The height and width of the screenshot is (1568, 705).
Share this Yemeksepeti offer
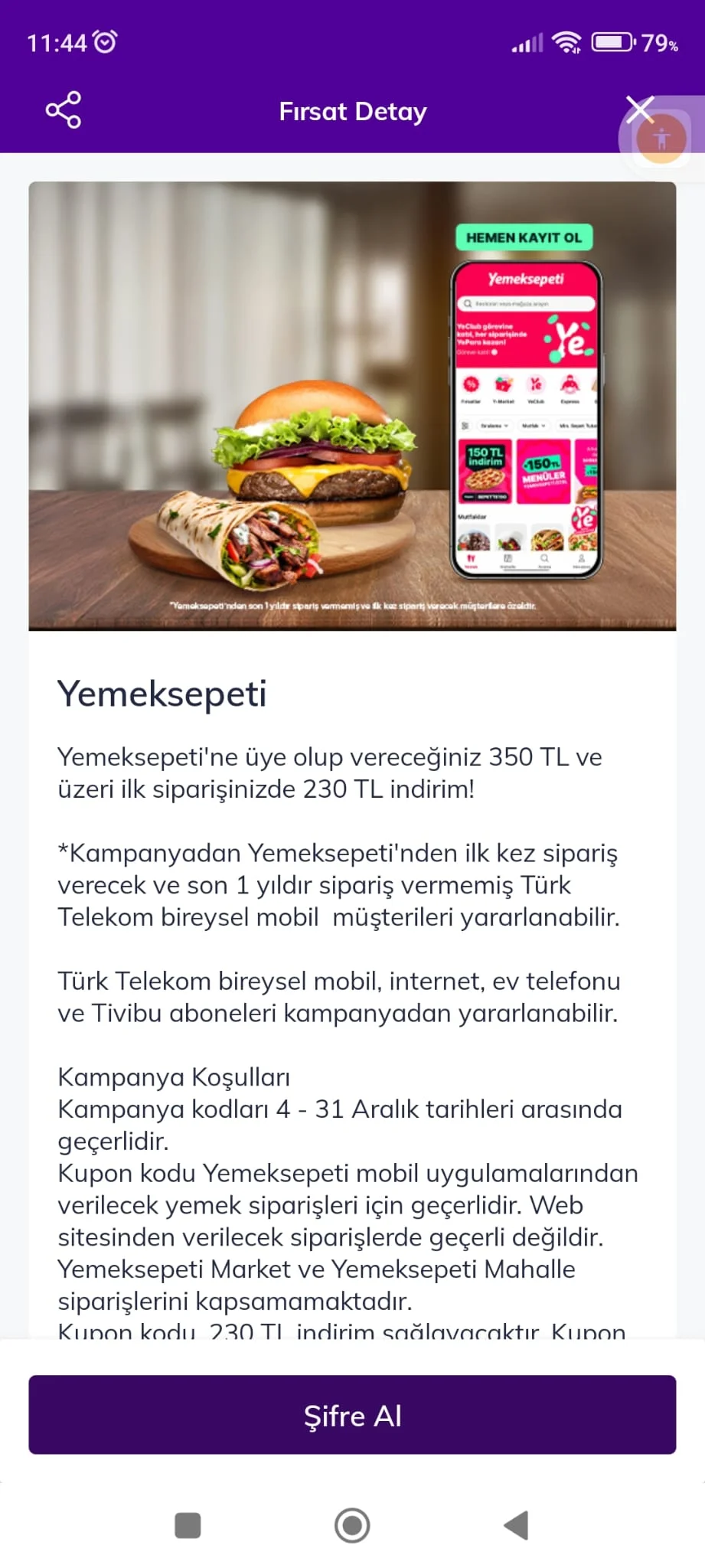point(64,110)
